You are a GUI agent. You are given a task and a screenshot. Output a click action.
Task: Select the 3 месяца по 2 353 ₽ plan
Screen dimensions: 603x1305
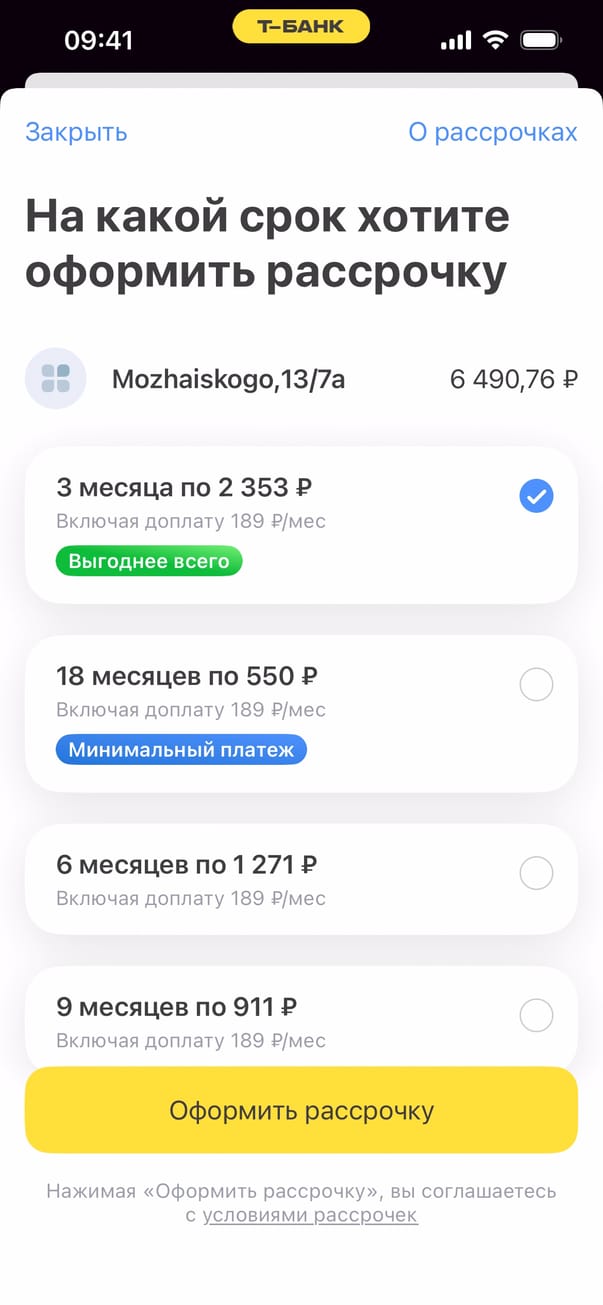point(300,524)
